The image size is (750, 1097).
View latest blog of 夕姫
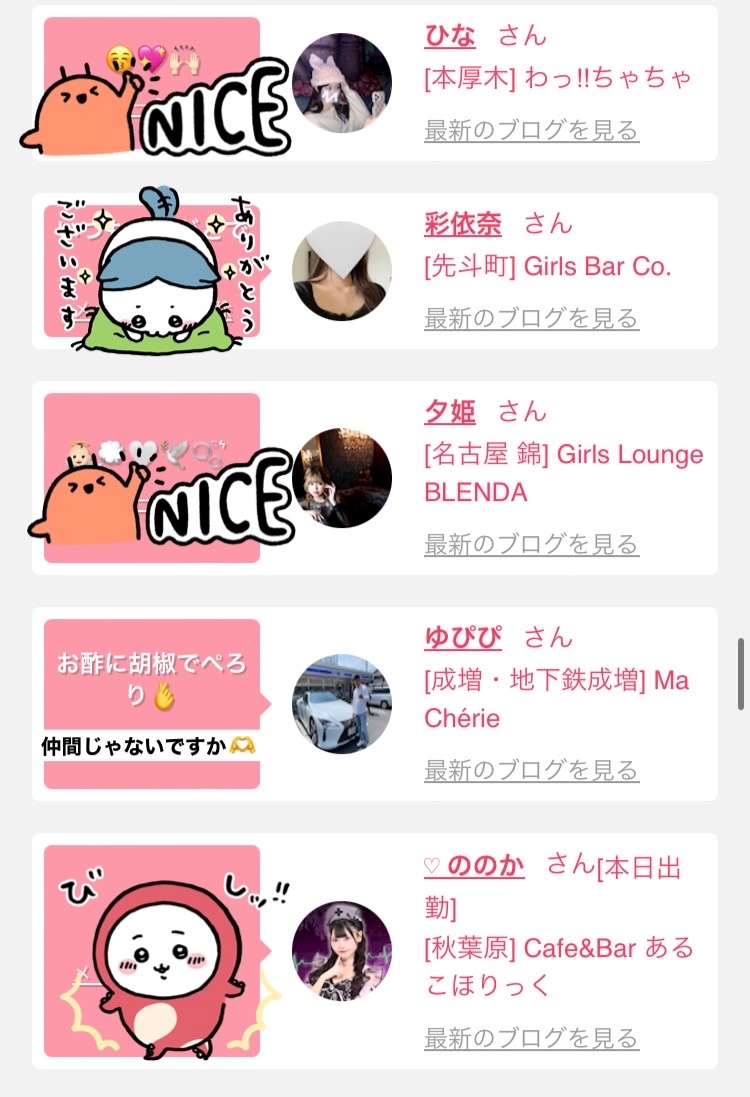(531, 544)
